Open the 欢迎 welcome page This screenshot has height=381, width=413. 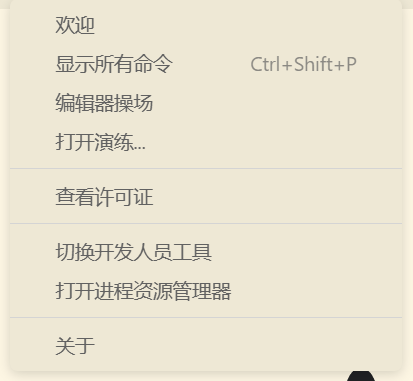[206, 25]
